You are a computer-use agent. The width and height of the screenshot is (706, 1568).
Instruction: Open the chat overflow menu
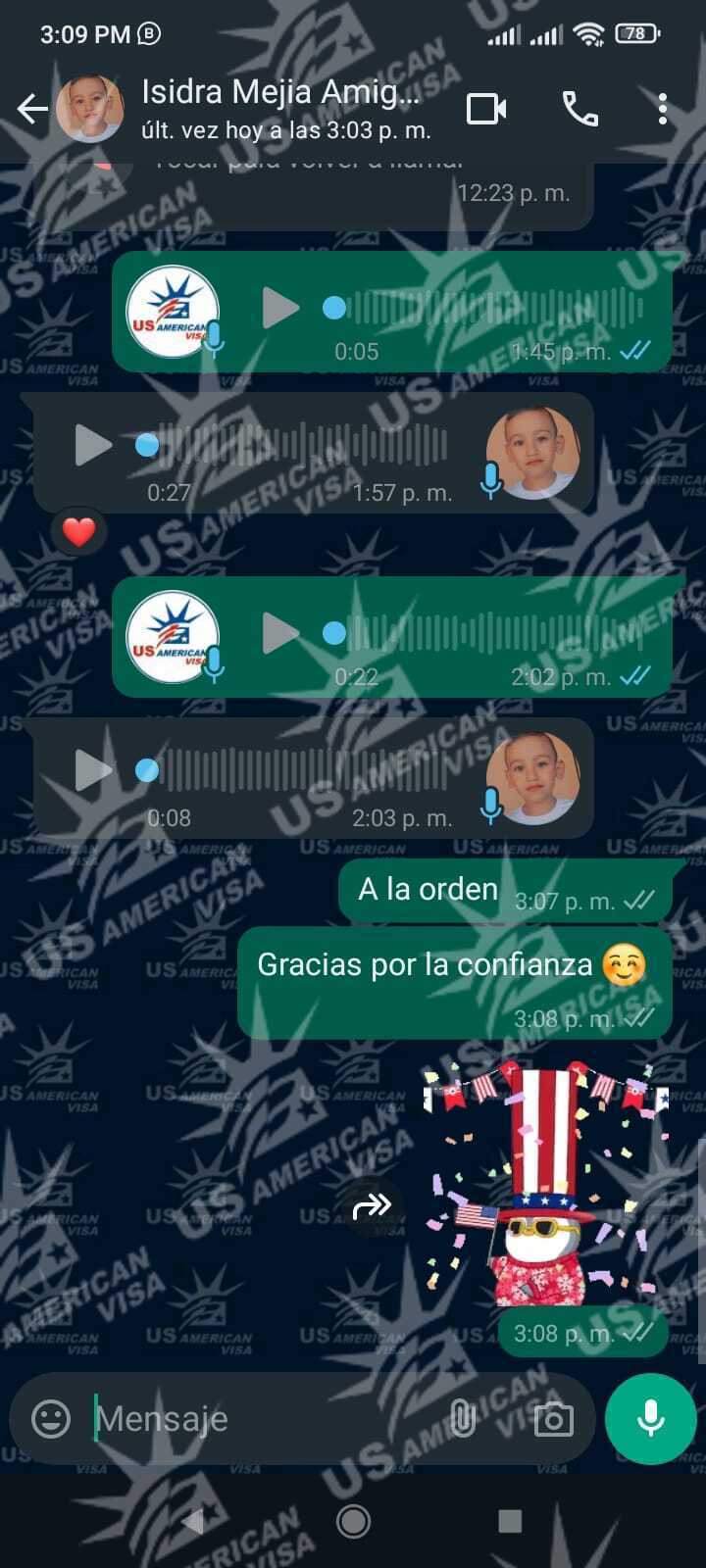[663, 109]
